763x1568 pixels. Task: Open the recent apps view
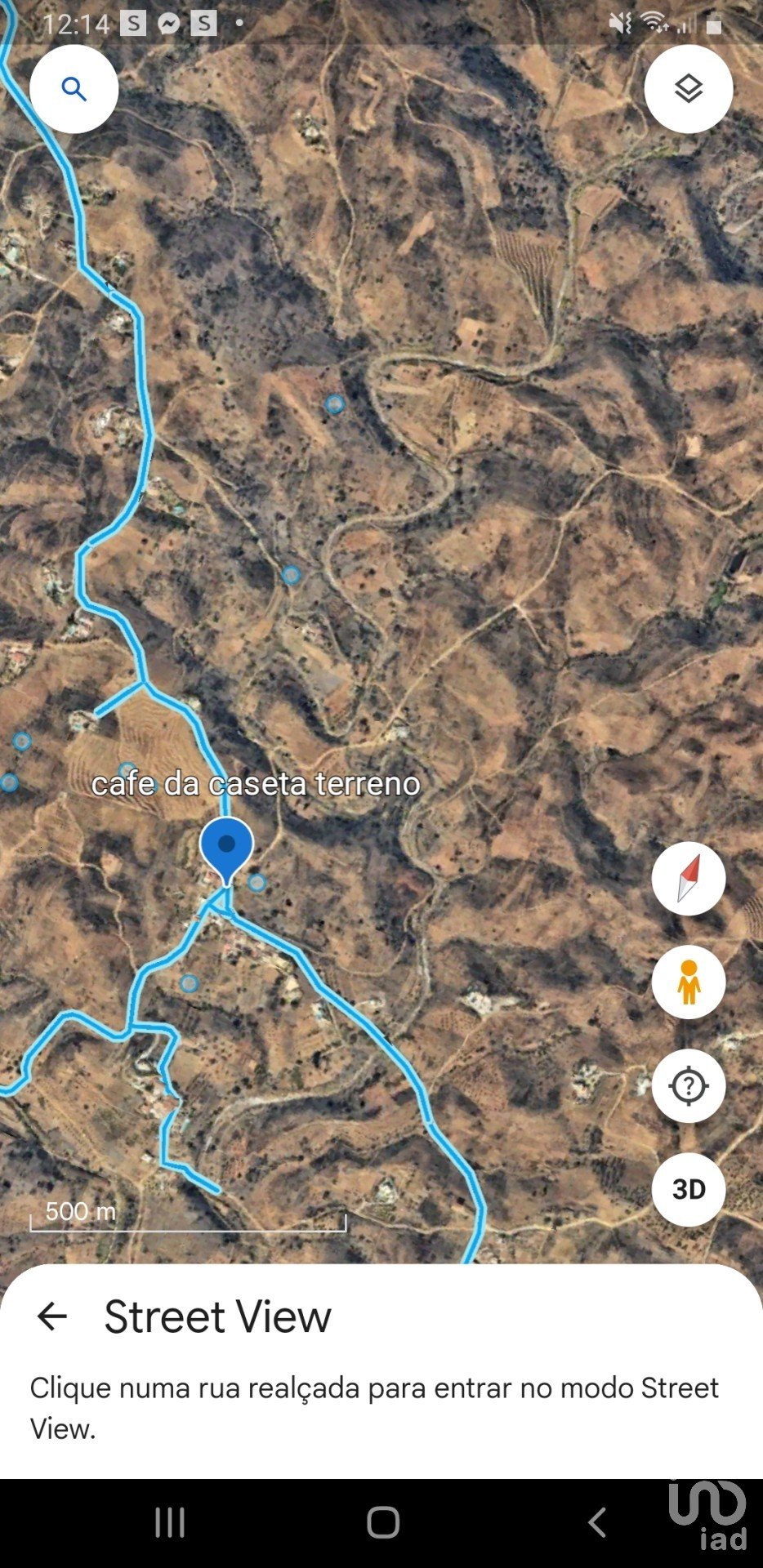pos(170,1522)
